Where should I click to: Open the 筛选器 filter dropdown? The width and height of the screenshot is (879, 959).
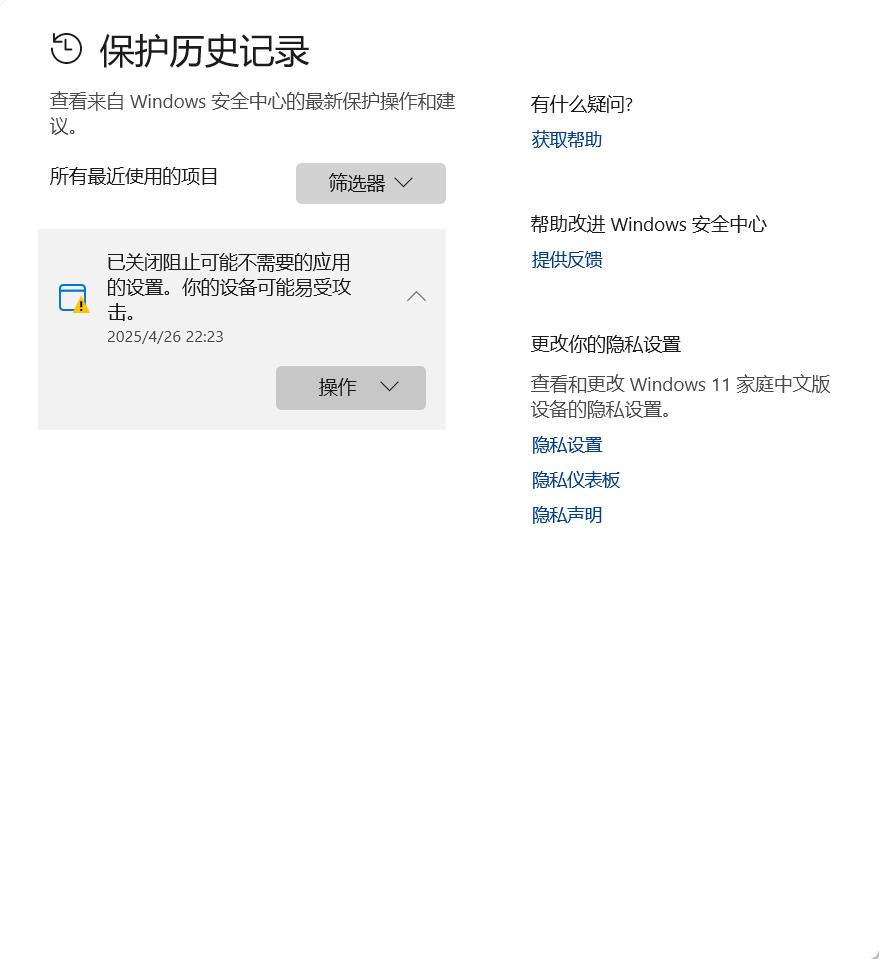click(x=371, y=183)
